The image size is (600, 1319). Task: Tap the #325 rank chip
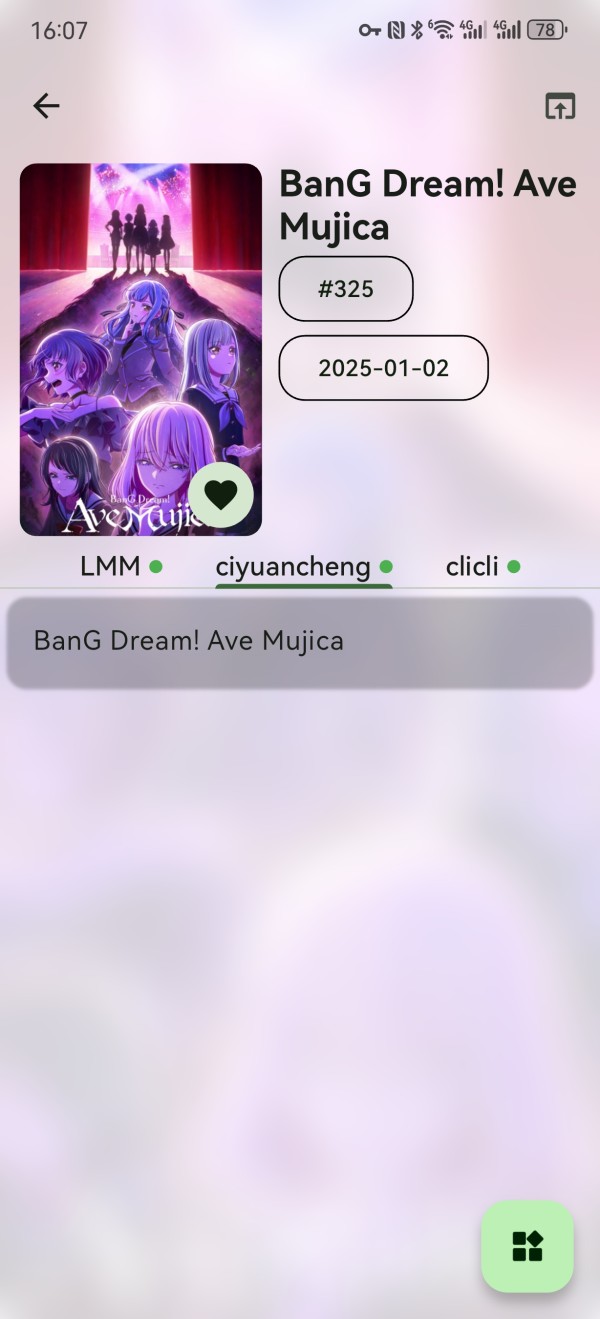click(346, 289)
